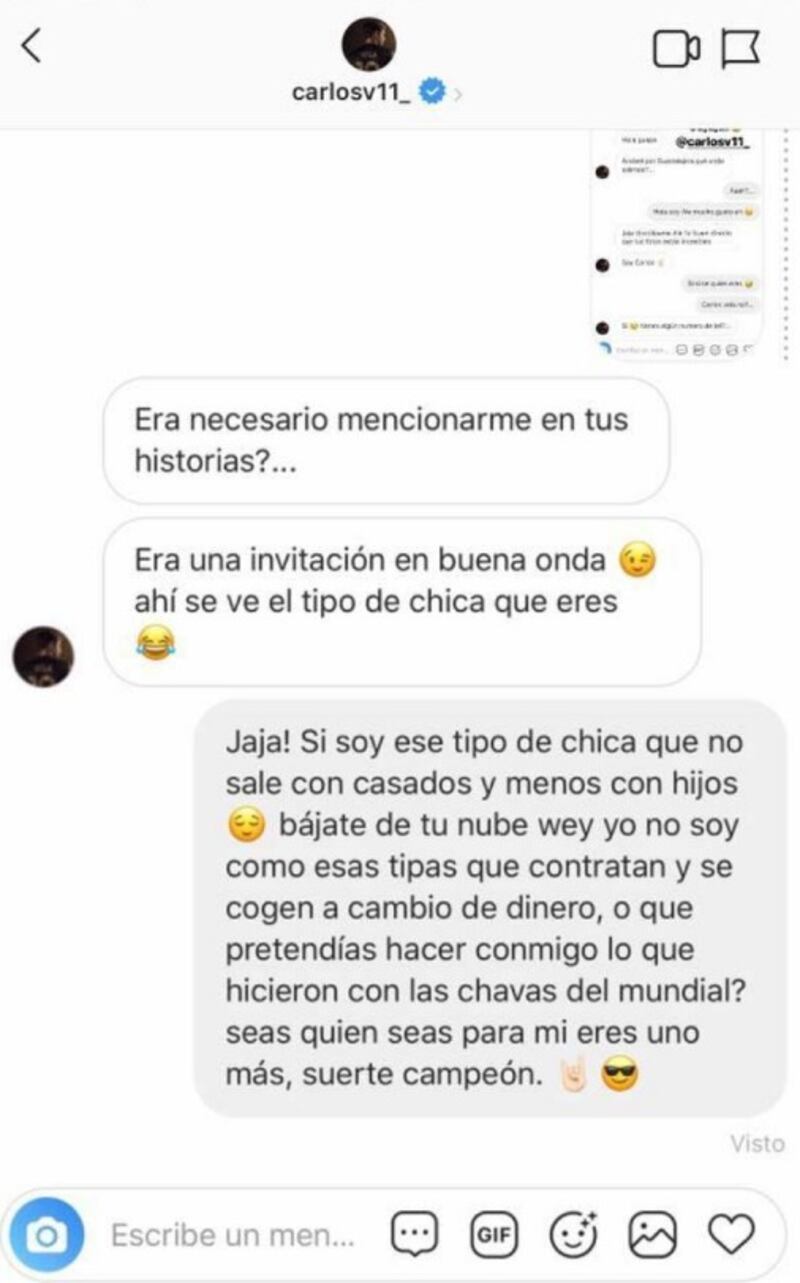This screenshot has height=1283, width=800.
Task: Open quick replies bubble icon
Action: 414,1235
